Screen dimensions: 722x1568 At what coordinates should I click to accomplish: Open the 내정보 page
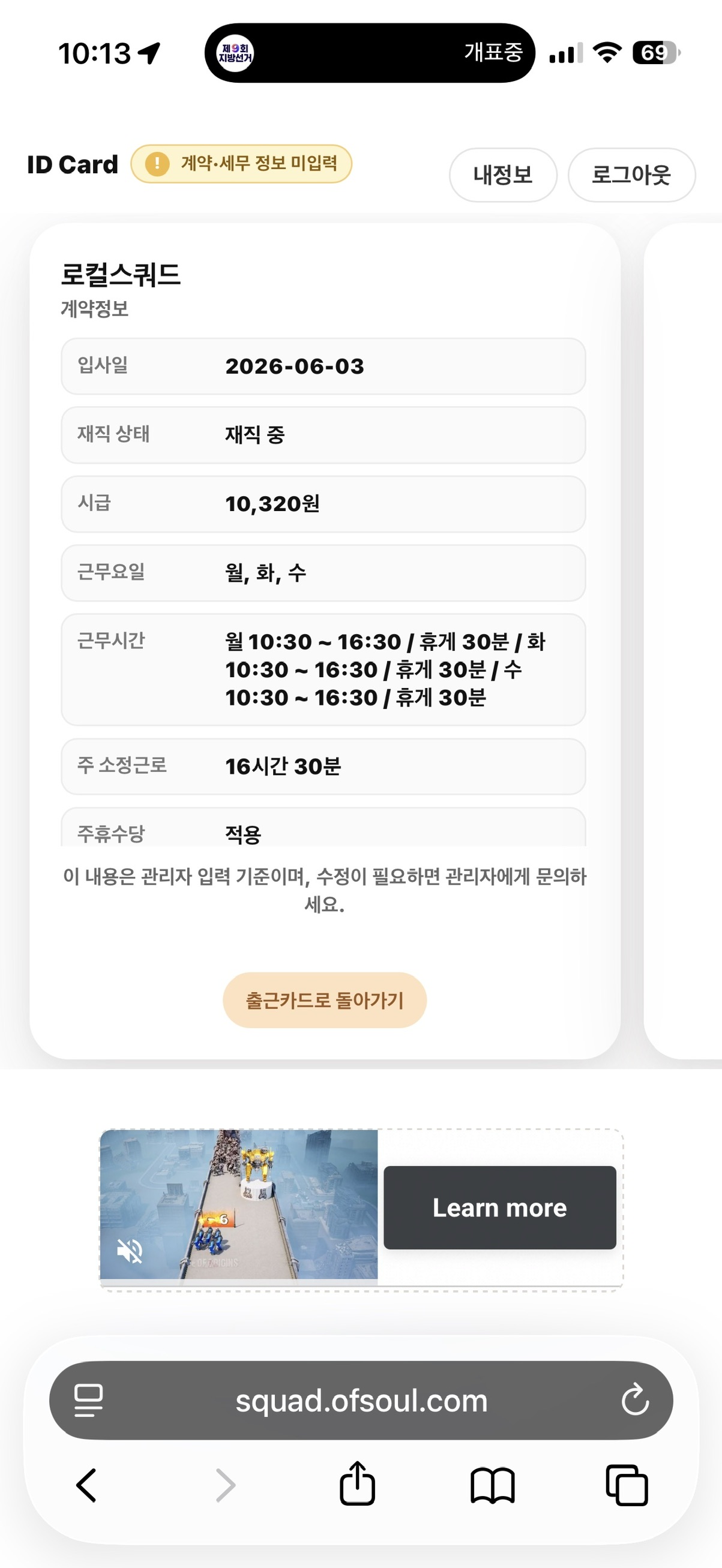point(503,175)
